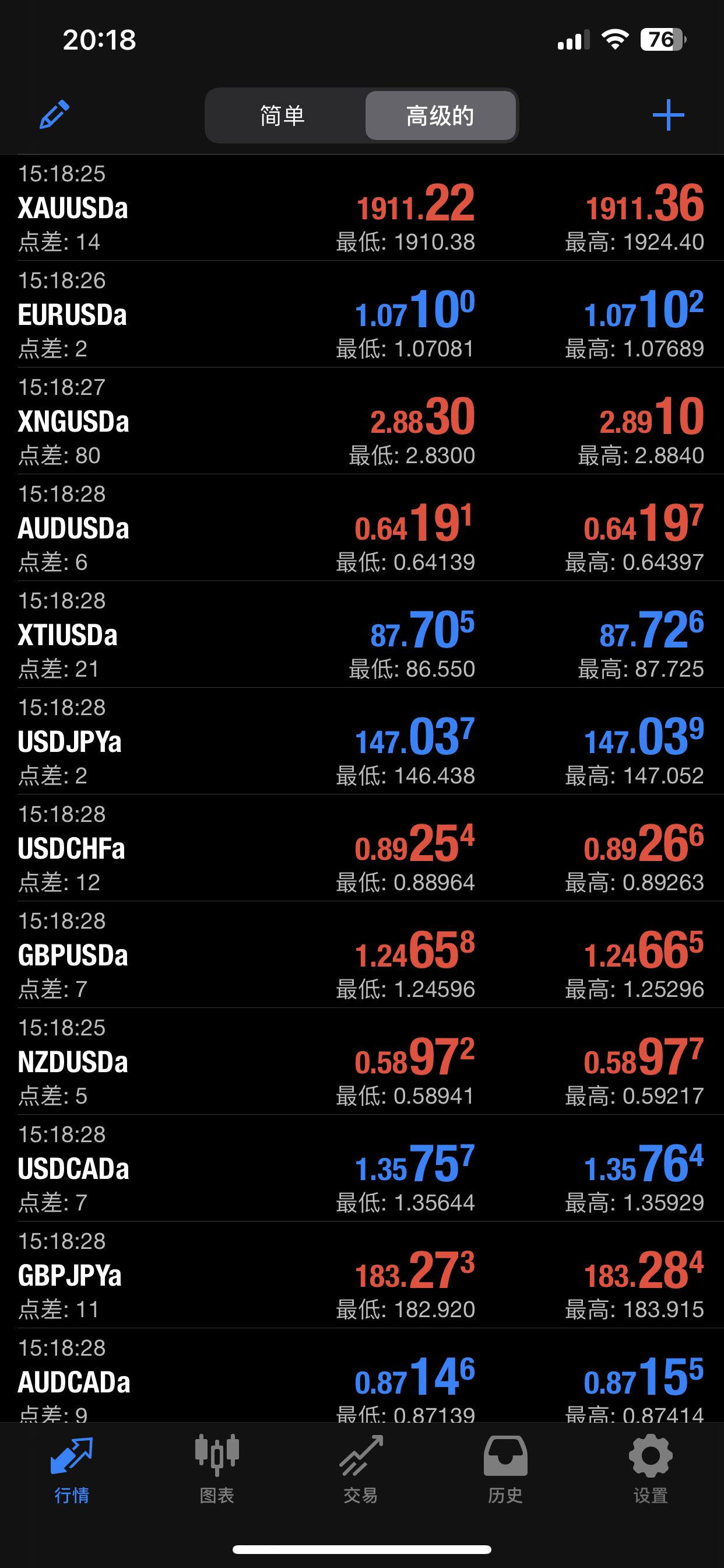Open the 设置 tab
Viewport: 724px width, 1568px height.
[650, 1469]
